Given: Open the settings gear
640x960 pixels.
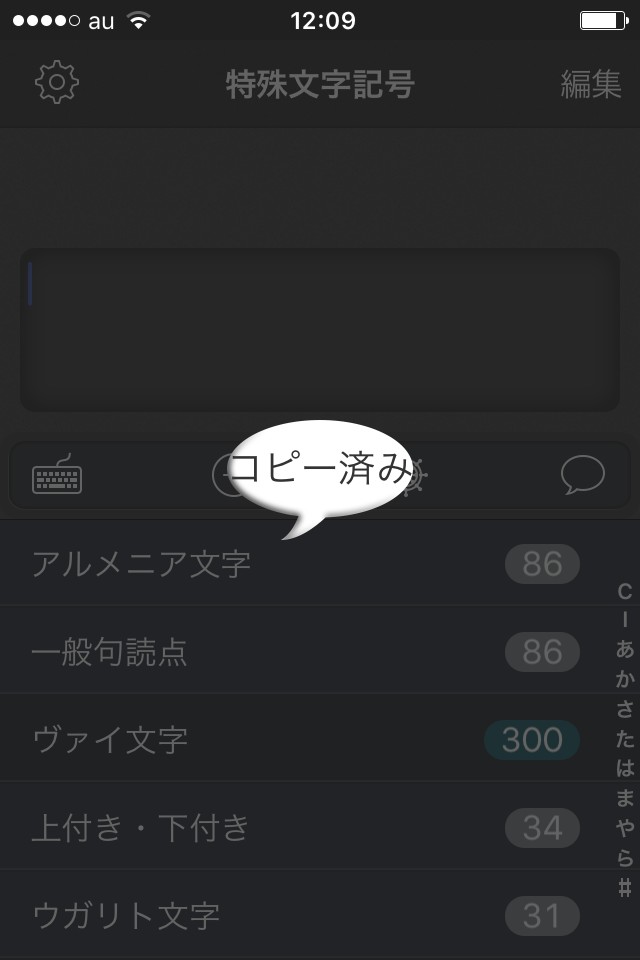Looking at the screenshot, I should pyautogui.click(x=57, y=83).
